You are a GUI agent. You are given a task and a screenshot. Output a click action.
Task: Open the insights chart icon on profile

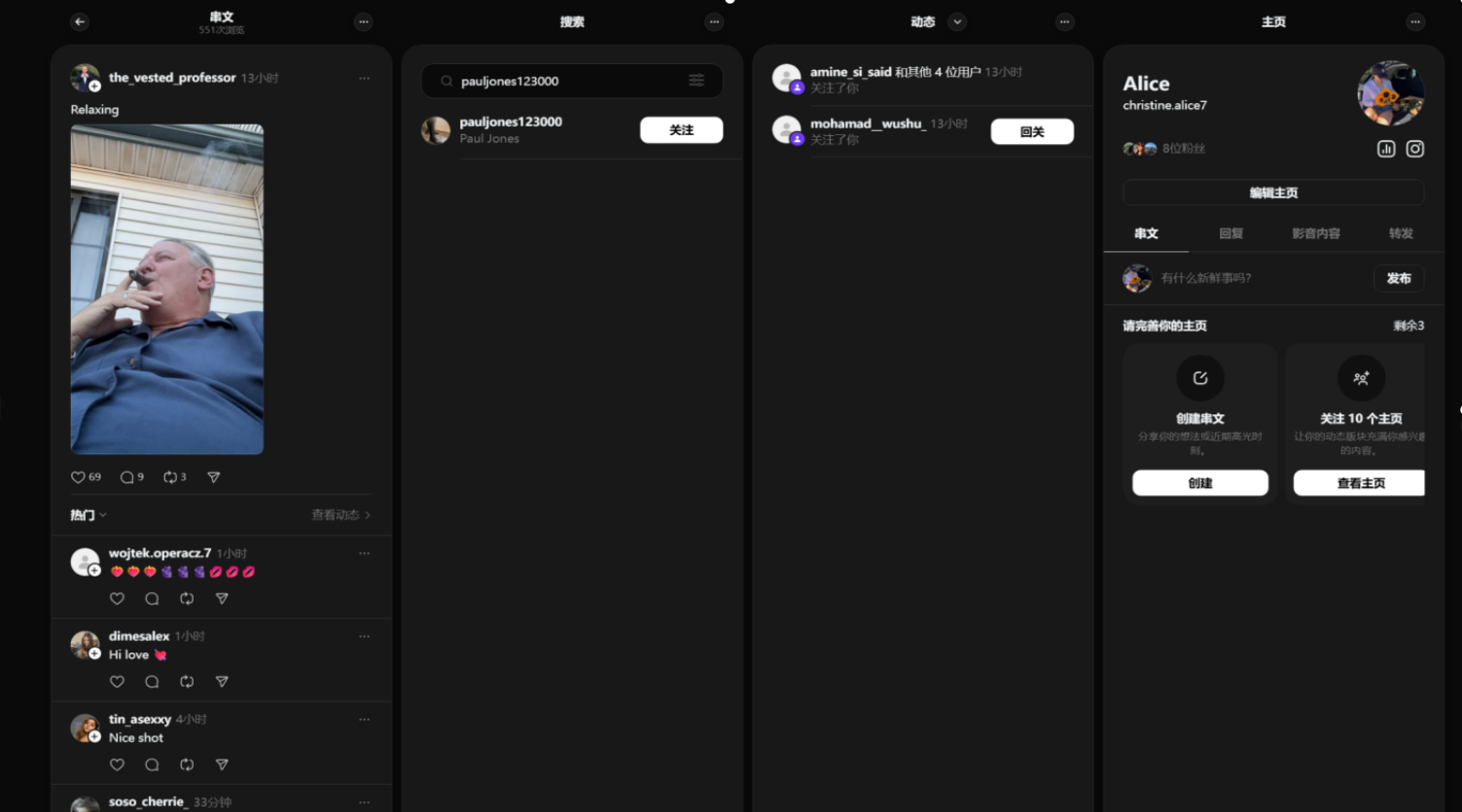pos(1386,149)
